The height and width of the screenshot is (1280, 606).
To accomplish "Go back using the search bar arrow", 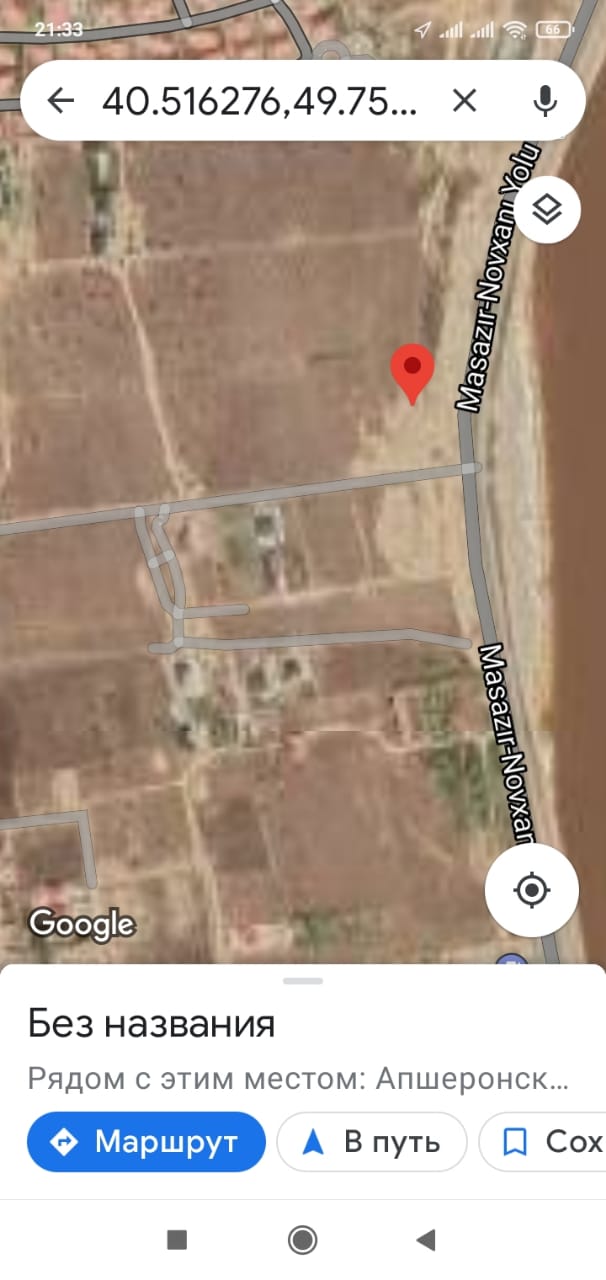I will click(x=62, y=100).
